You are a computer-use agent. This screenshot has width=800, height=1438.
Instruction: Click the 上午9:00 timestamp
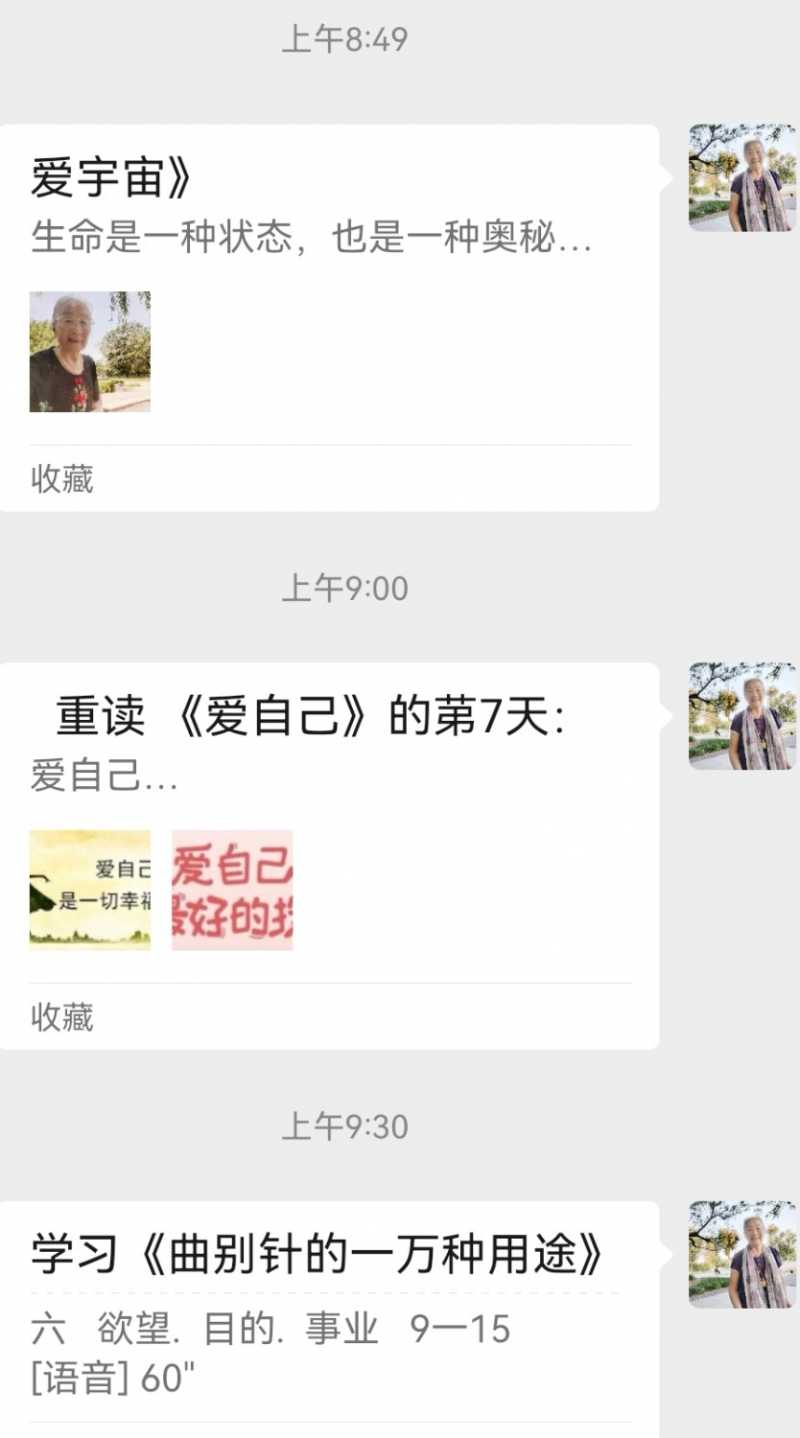click(344, 590)
